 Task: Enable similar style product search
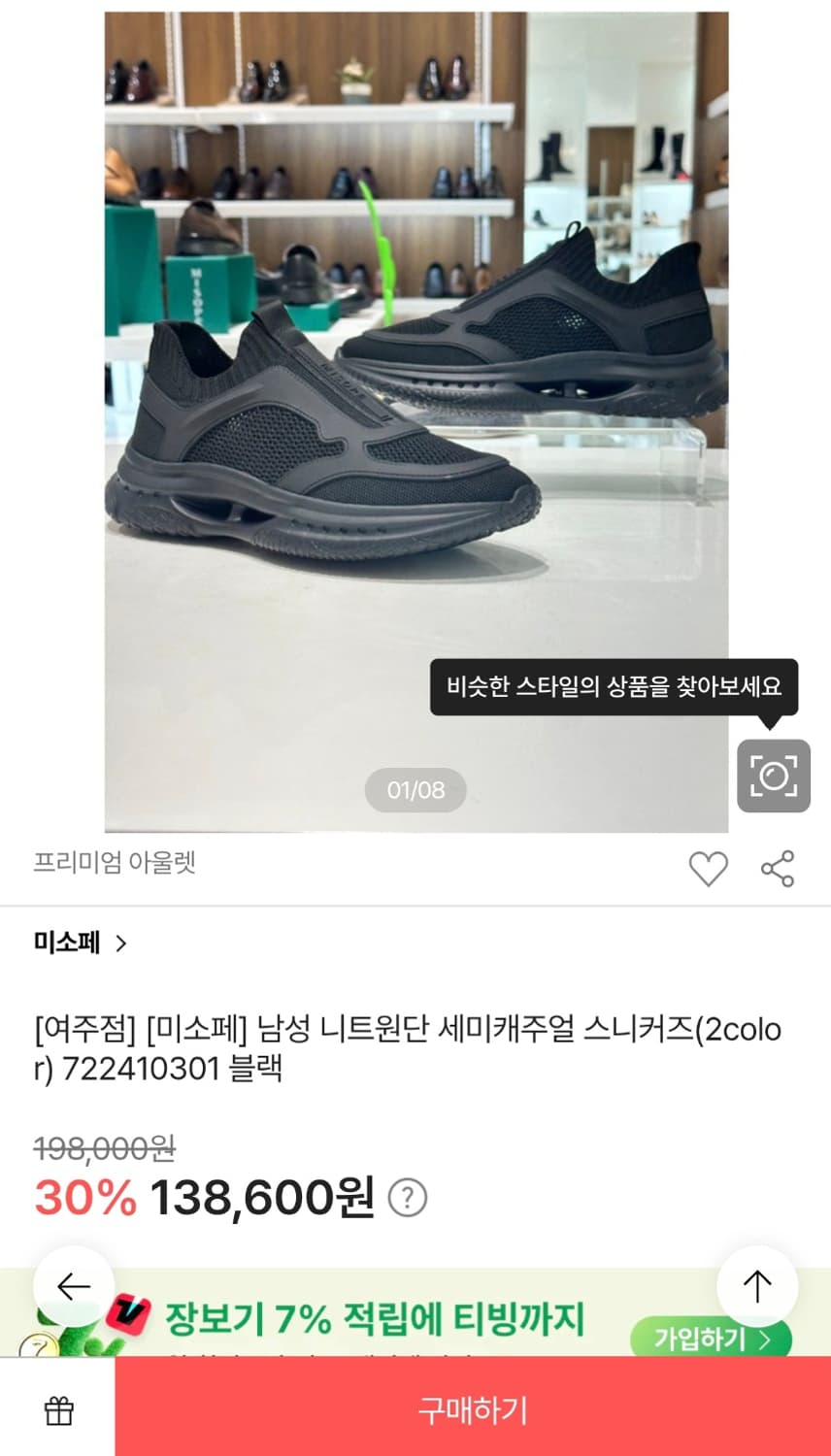(x=773, y=777)
